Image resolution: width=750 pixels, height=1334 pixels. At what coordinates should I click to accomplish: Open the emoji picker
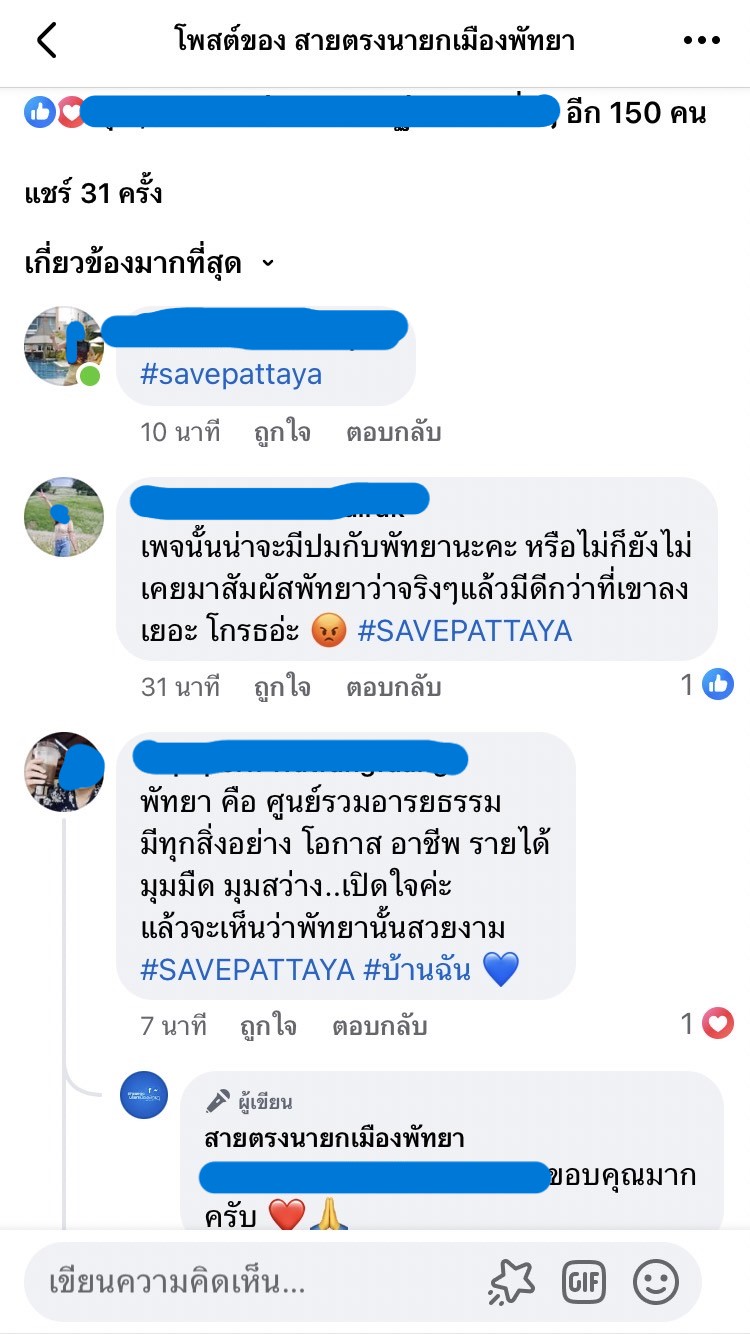tap(656, 1282)
